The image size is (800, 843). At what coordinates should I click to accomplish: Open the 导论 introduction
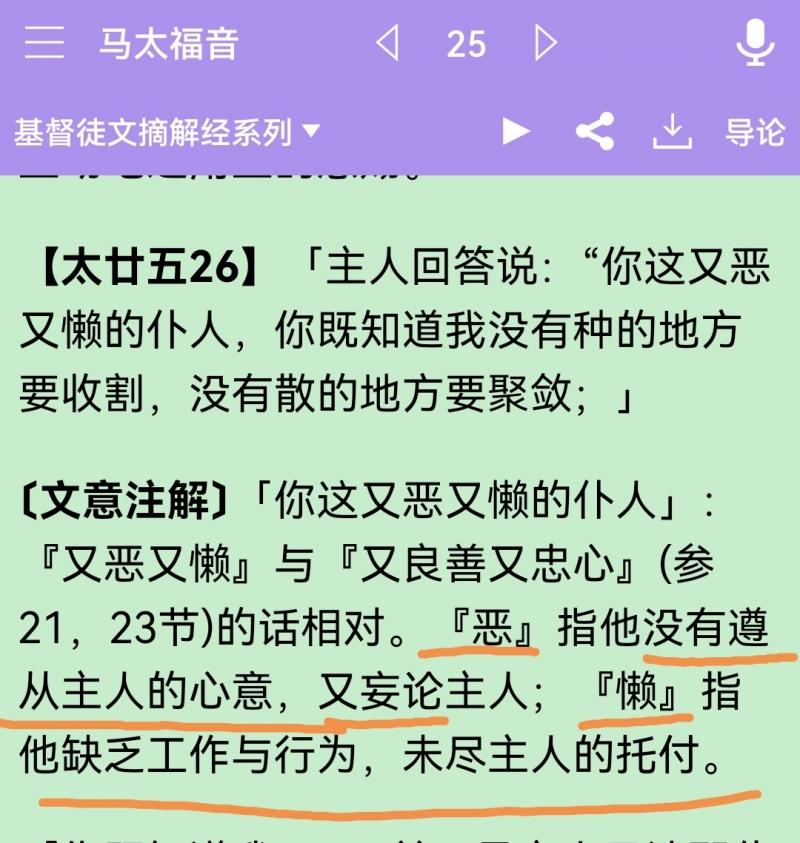(755, 132)
